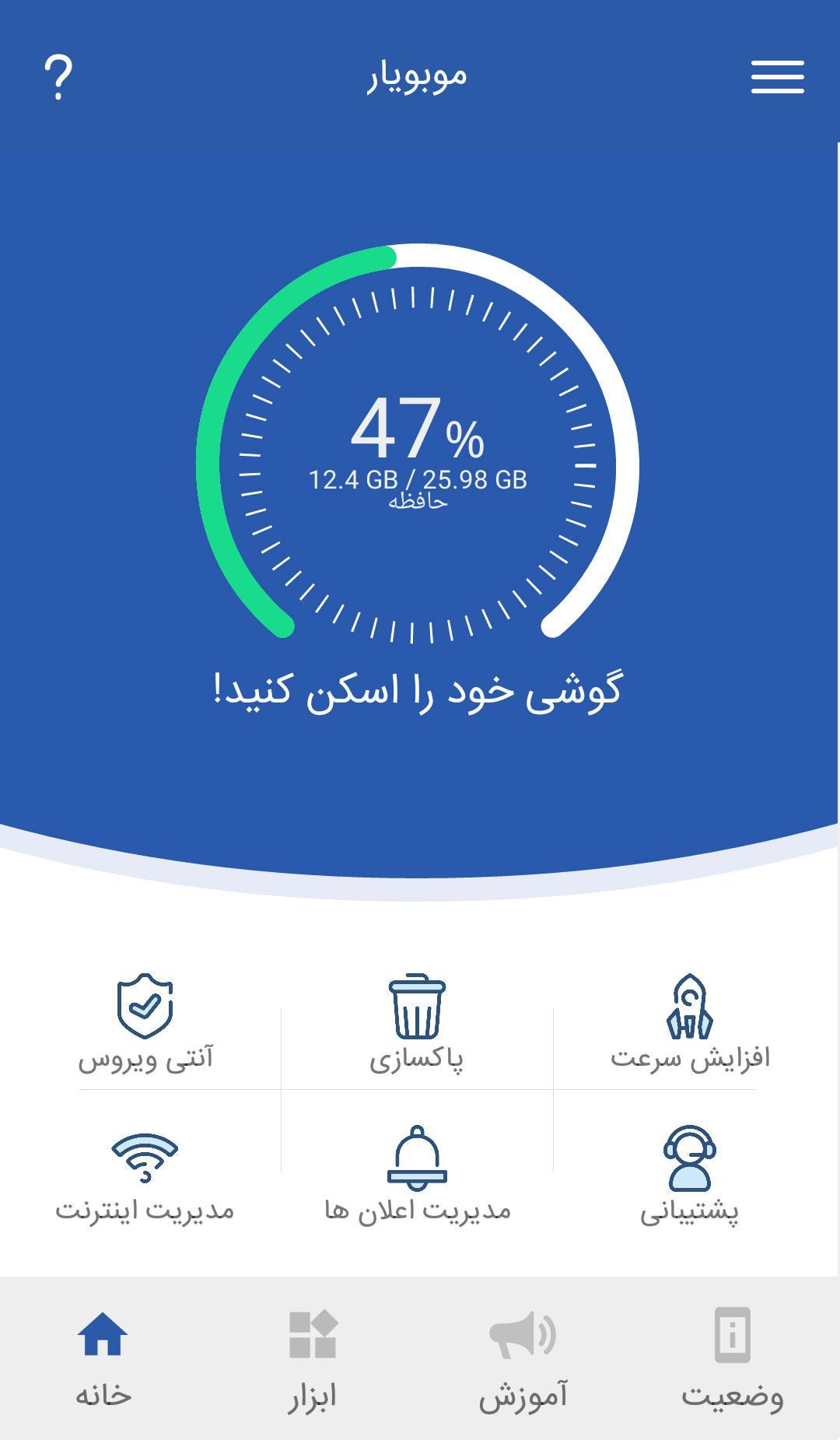This screenshot has width=840, height=1440.
Task: Switch to the وضعیت status tab
Action: tap(732, 1358)
